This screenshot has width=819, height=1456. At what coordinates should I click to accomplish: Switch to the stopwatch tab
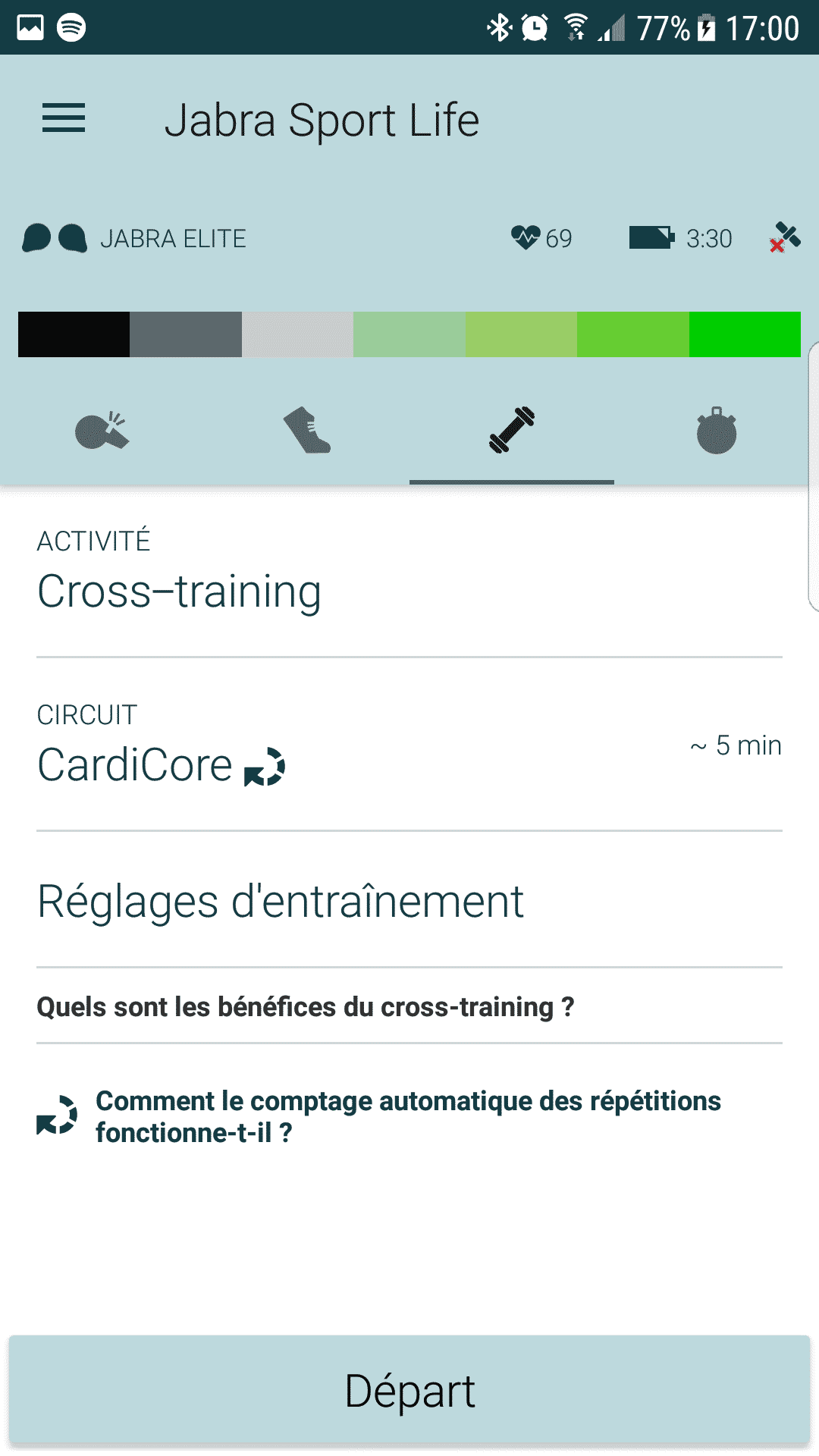click(x=717, y=431)
